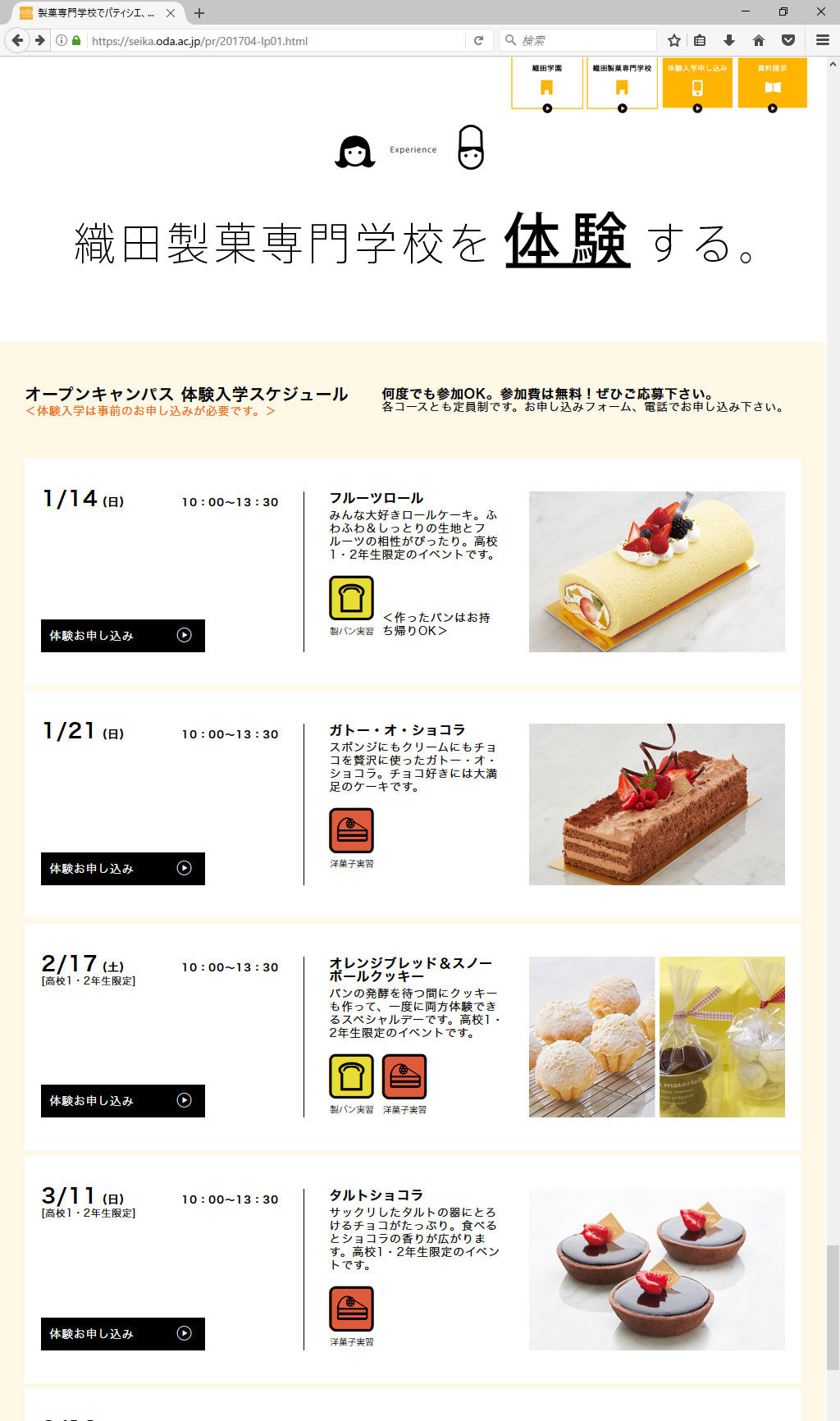Open the downloads arrow

point(729,40)
